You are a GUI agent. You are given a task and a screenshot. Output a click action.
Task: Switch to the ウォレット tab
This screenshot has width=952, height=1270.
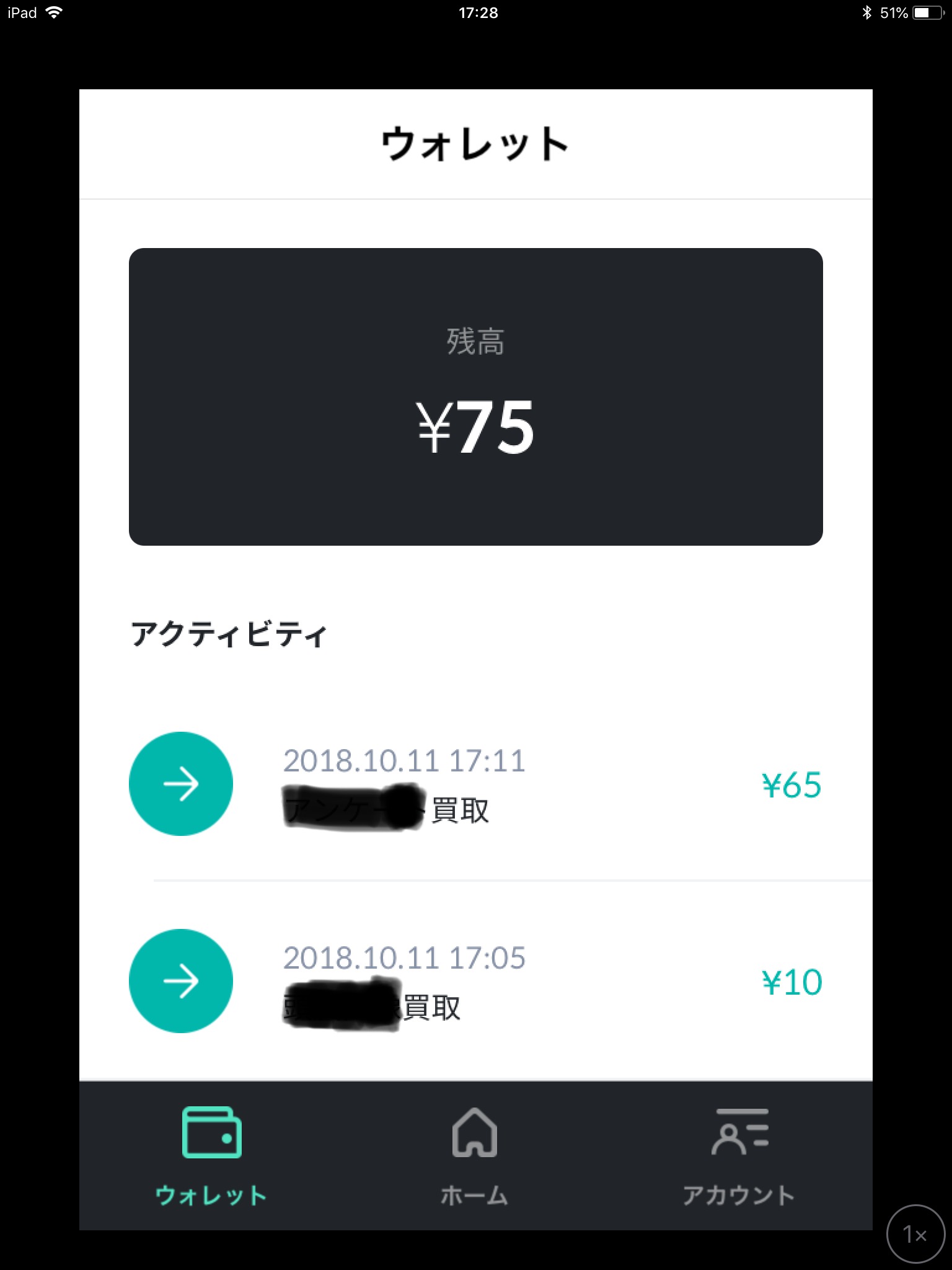pos(211,1156)
